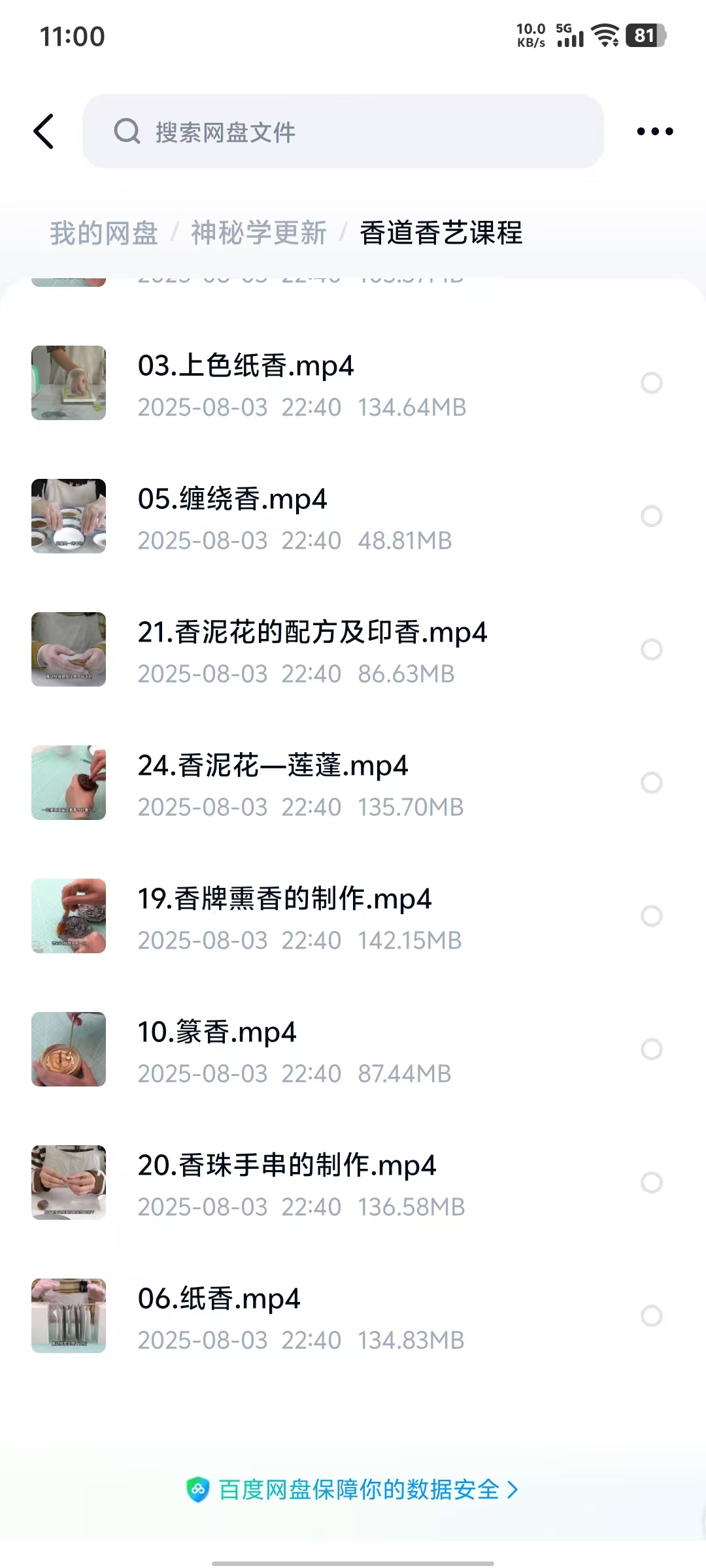Image resolution: width=706 pixels, height=1568 pixels.
Task: Select the circle for 03.上色纸香.mp4
Action: coord(651,383)
